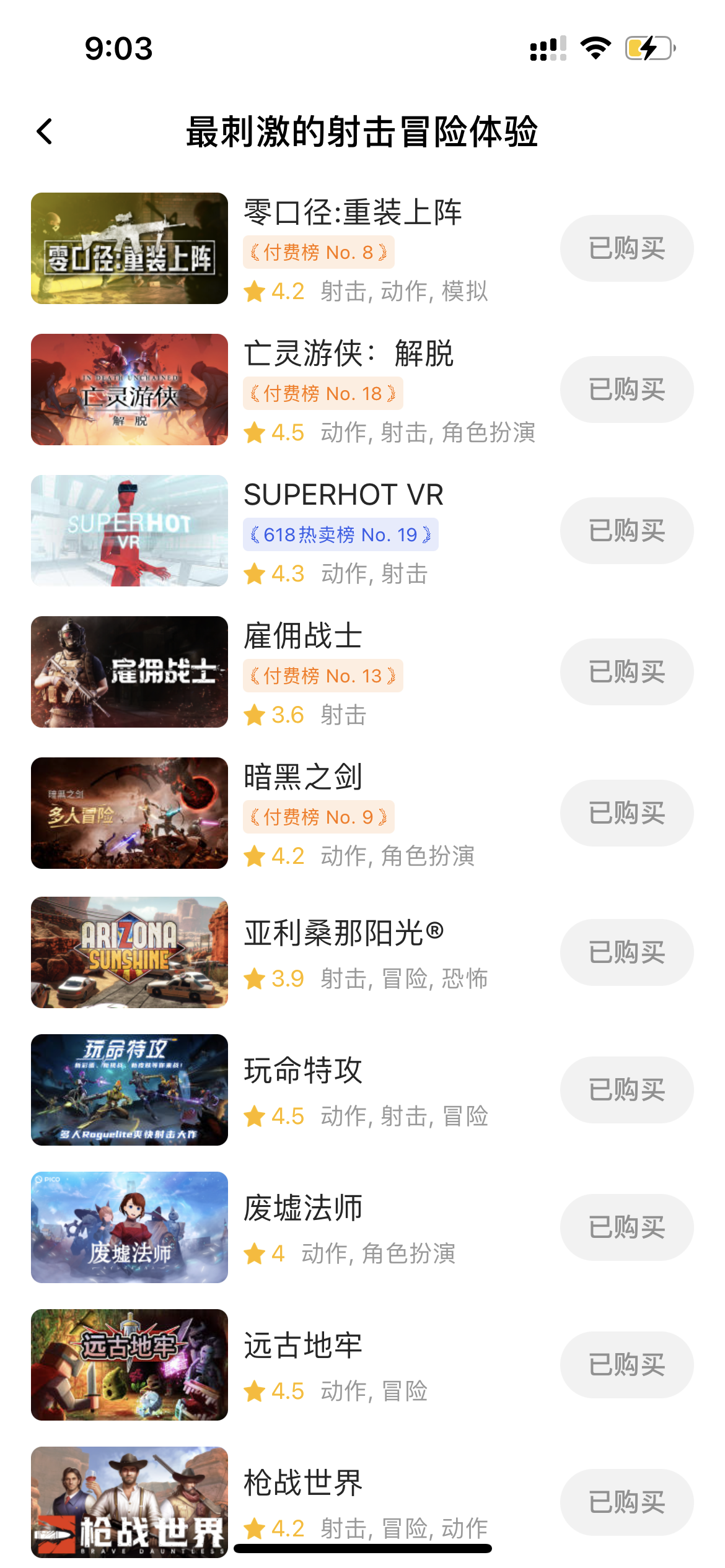Click the home indicator bar at bottom

[362, 1548]
